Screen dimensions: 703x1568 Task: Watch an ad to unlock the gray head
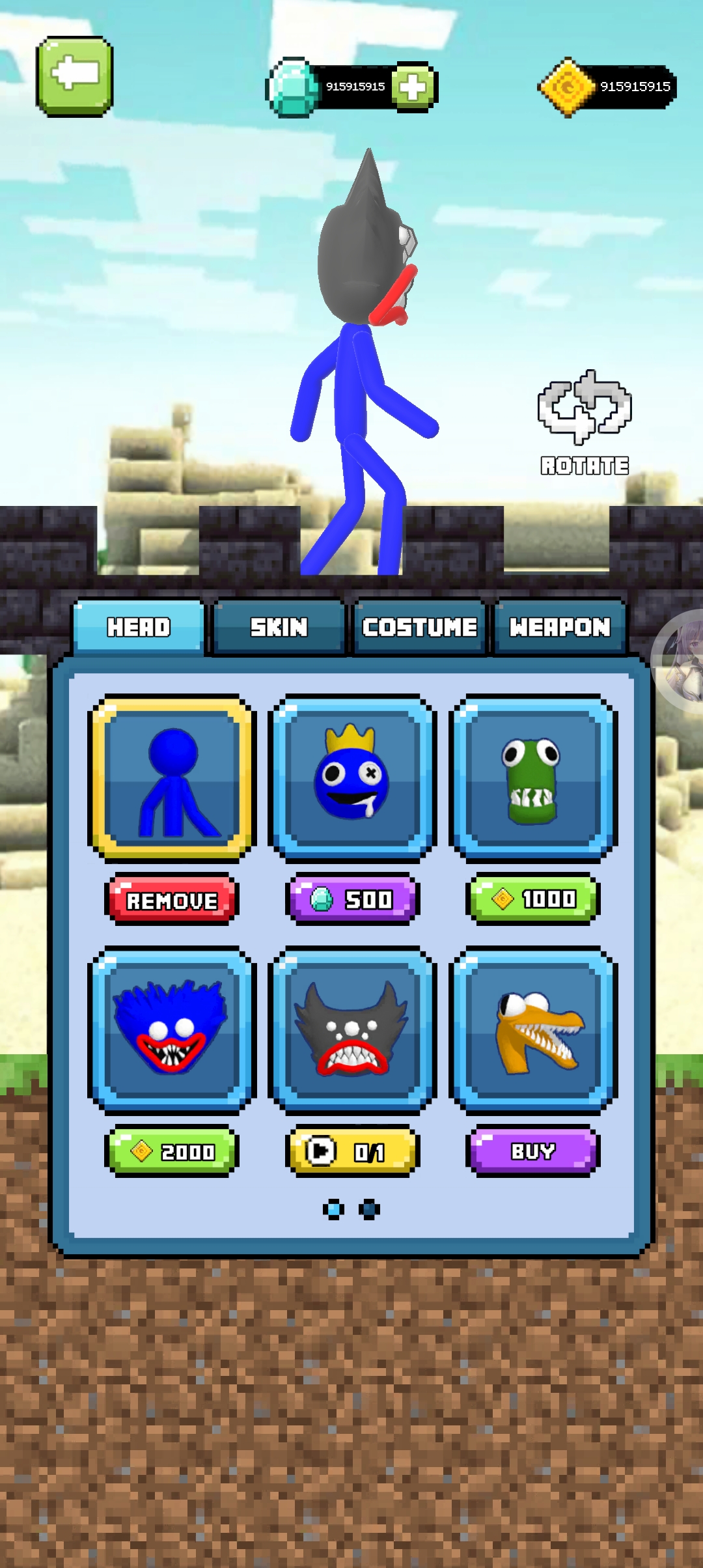[352, 1151]
